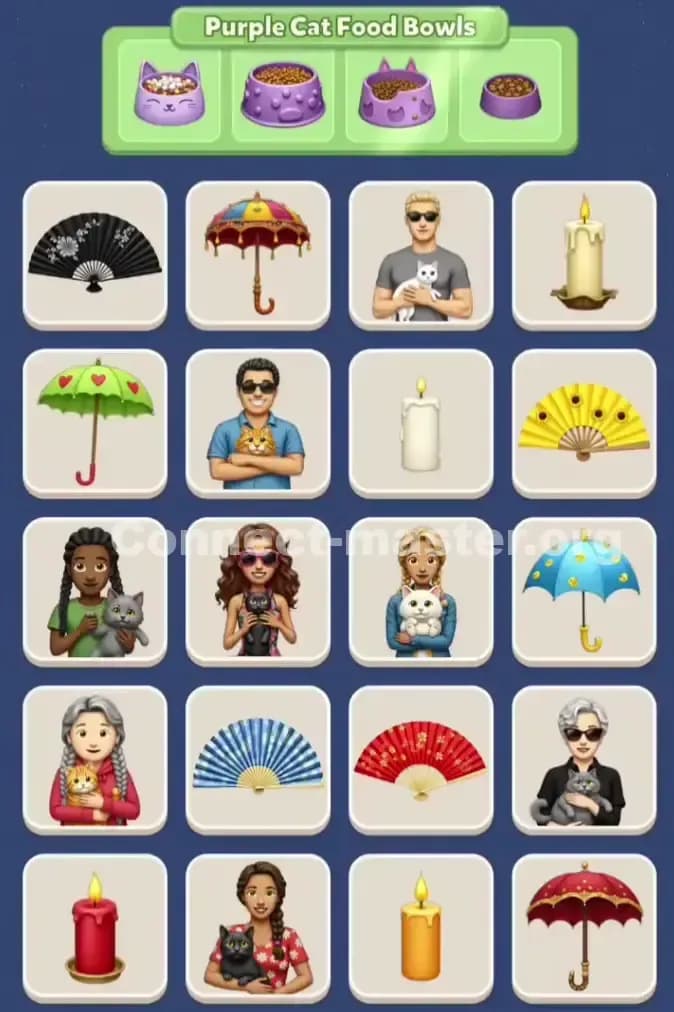This screenshot has width=674, height=1012.
Task: Pick the red fan with gold flowers
Action: click(x=421, y=759)
